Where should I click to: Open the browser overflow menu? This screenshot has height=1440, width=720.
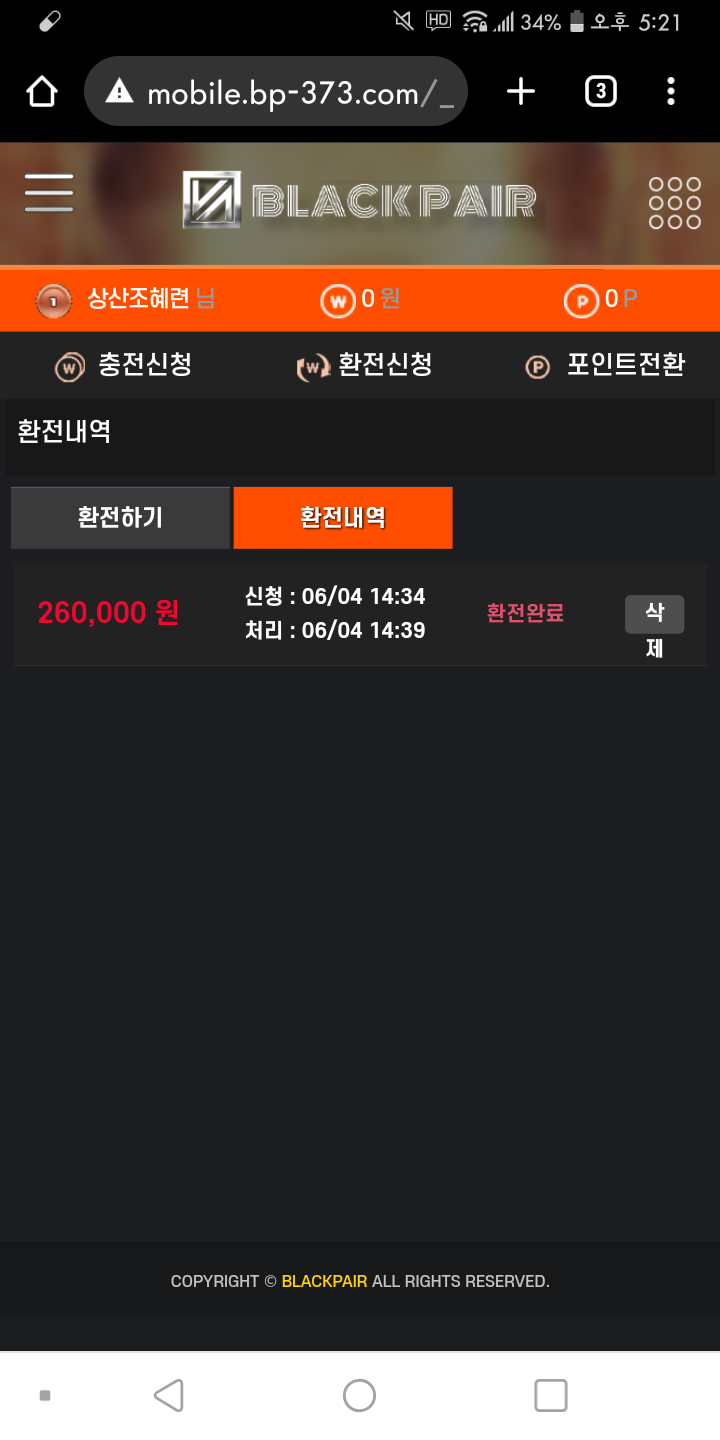coord(671,92)
